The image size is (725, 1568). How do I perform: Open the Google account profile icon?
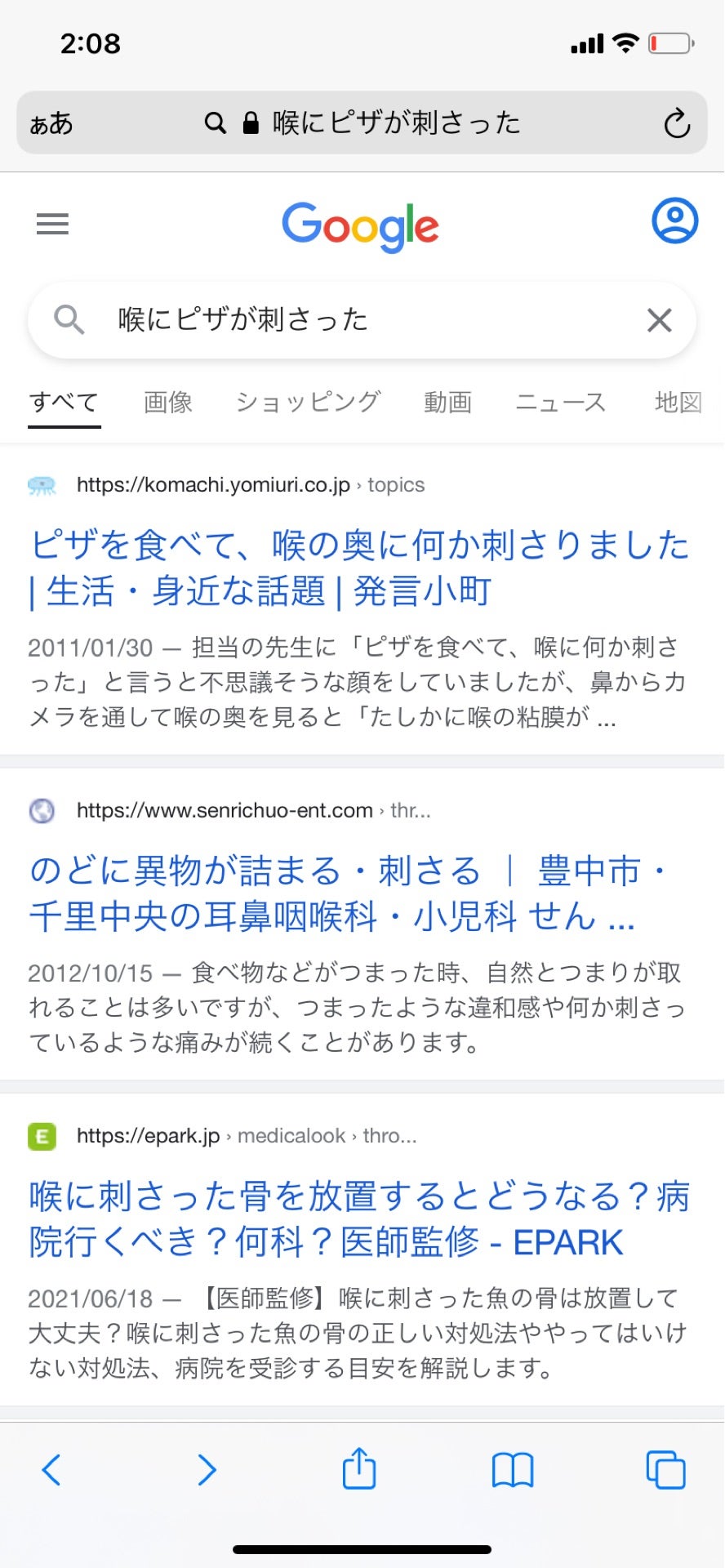[673, 219]
